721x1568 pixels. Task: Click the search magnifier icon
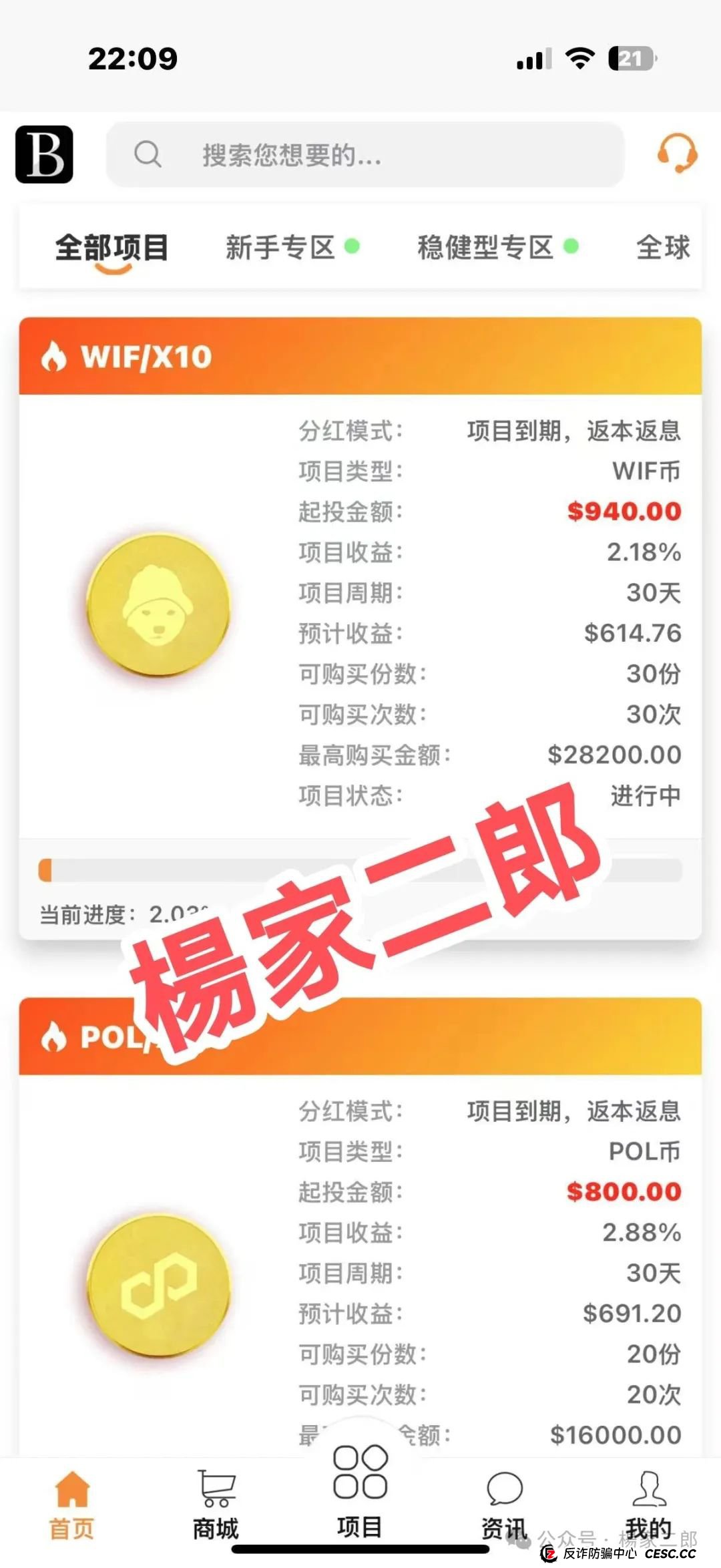148,155
